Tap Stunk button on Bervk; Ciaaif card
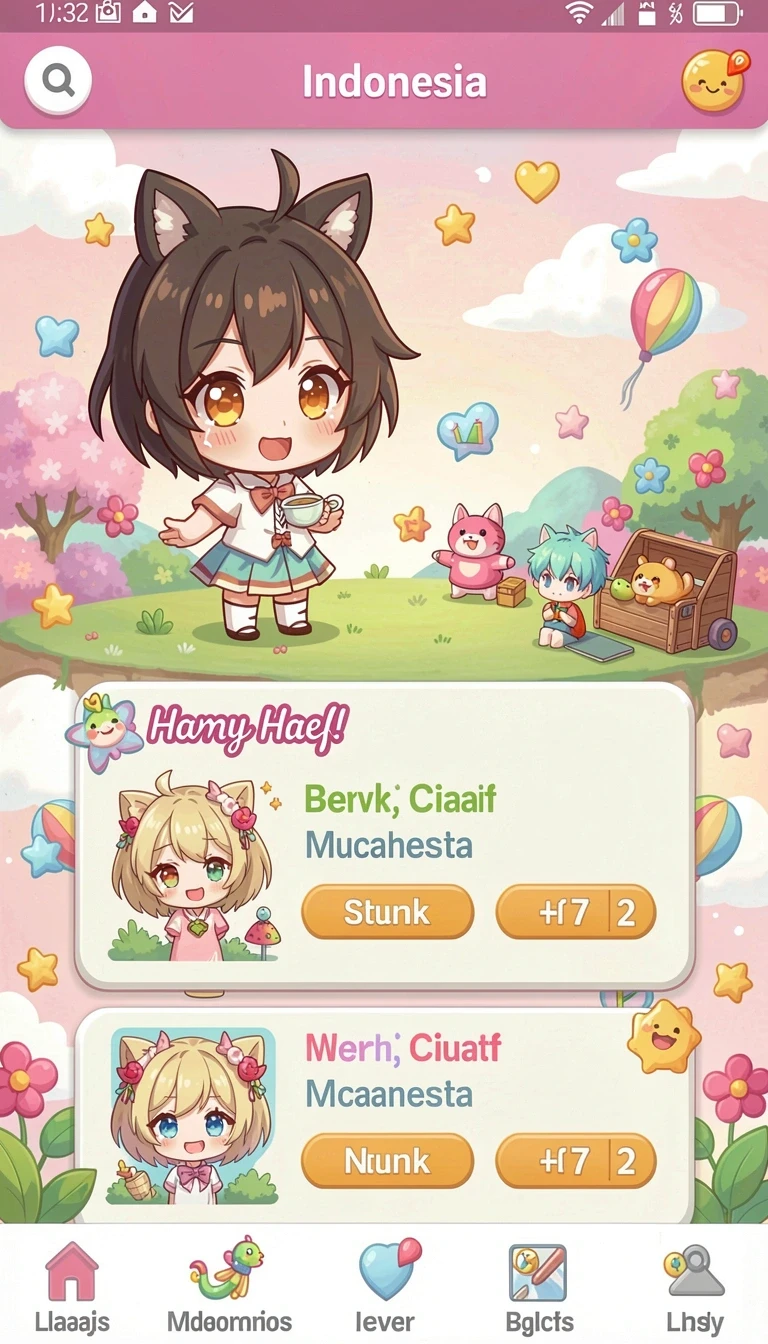This screenshot has width=768, height=1344. 387,912
